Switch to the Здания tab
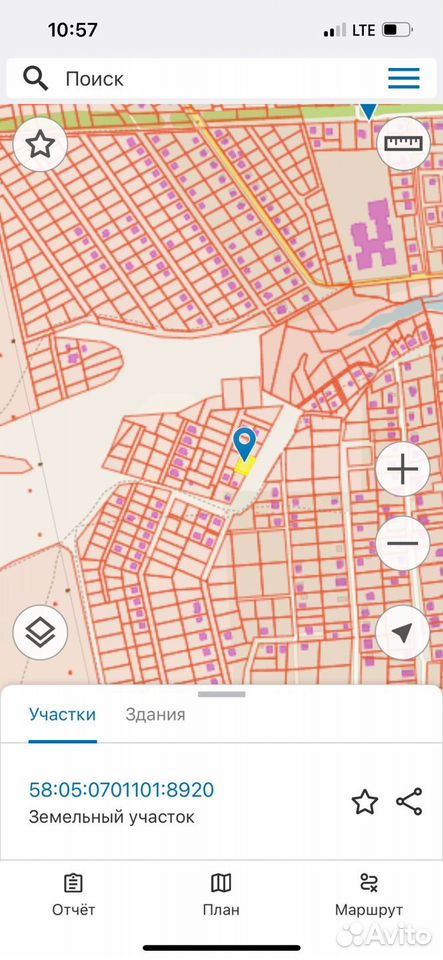 pyautogui.click(x=155, y=714)
